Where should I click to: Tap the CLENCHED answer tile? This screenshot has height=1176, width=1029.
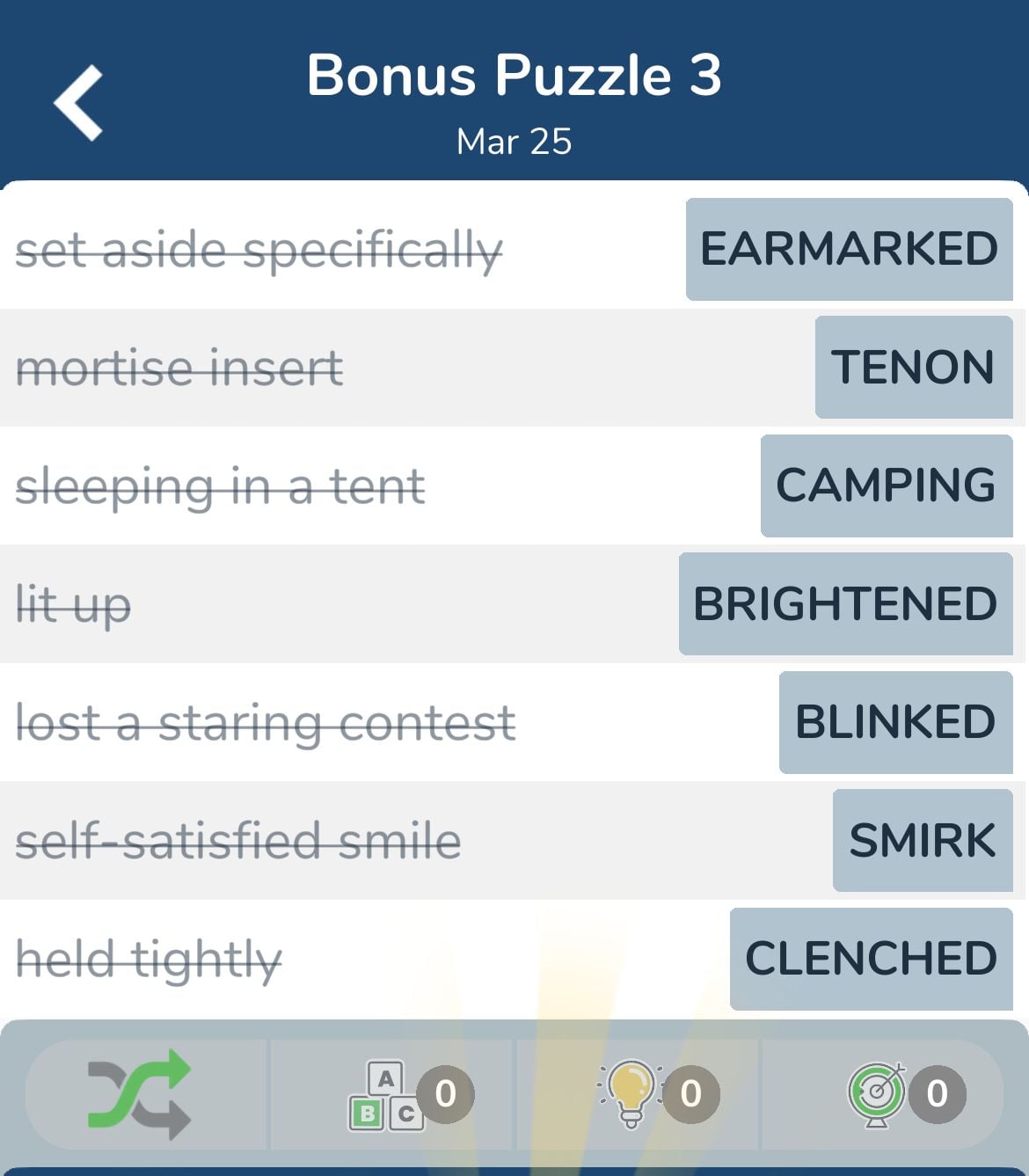coord(871,959)
